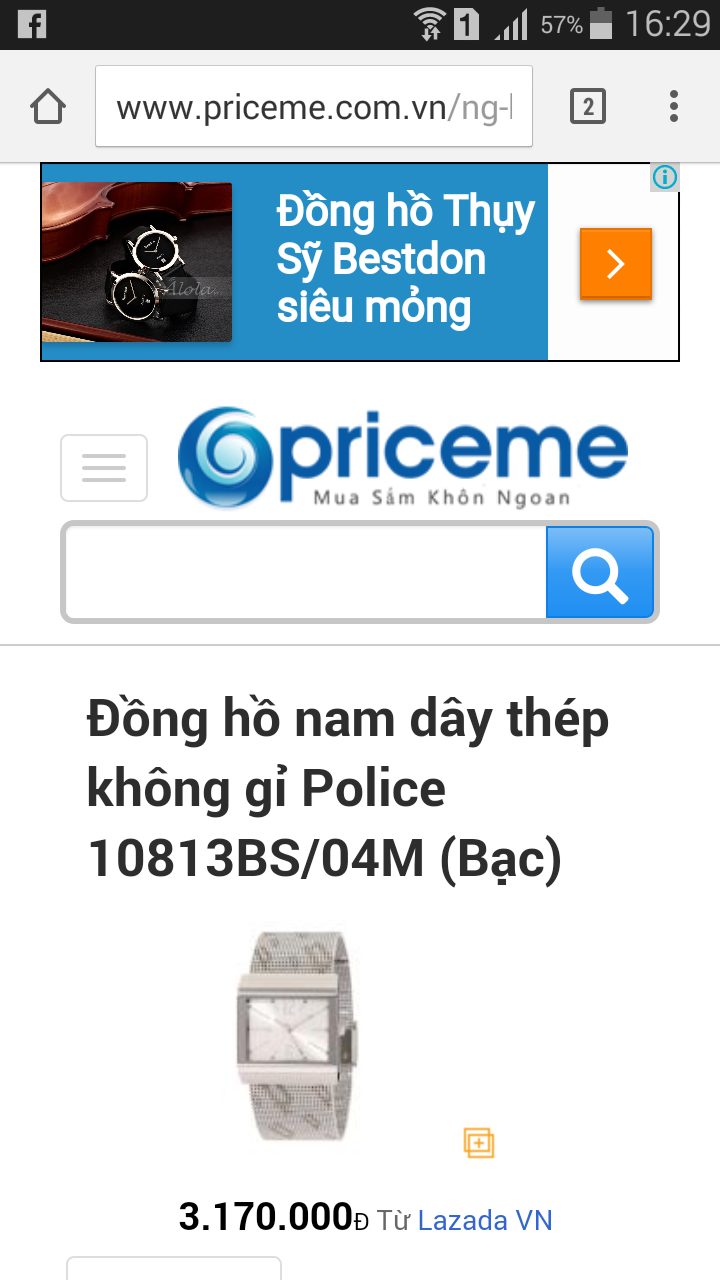Go to the browser home page
Screen dimensions: 720x1280
(48, 106)
